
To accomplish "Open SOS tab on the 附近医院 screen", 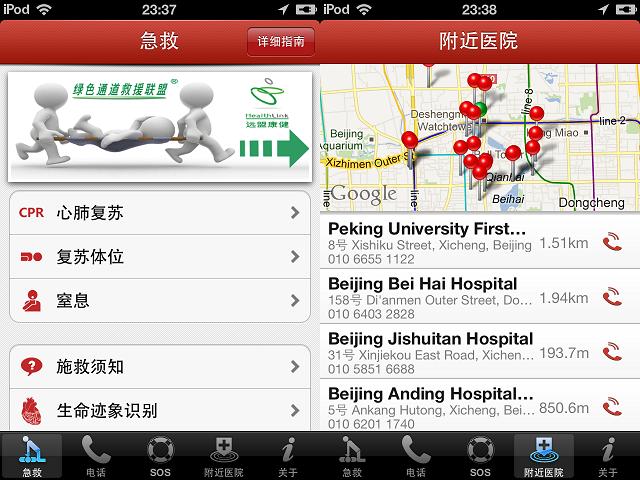I will 480,456.
